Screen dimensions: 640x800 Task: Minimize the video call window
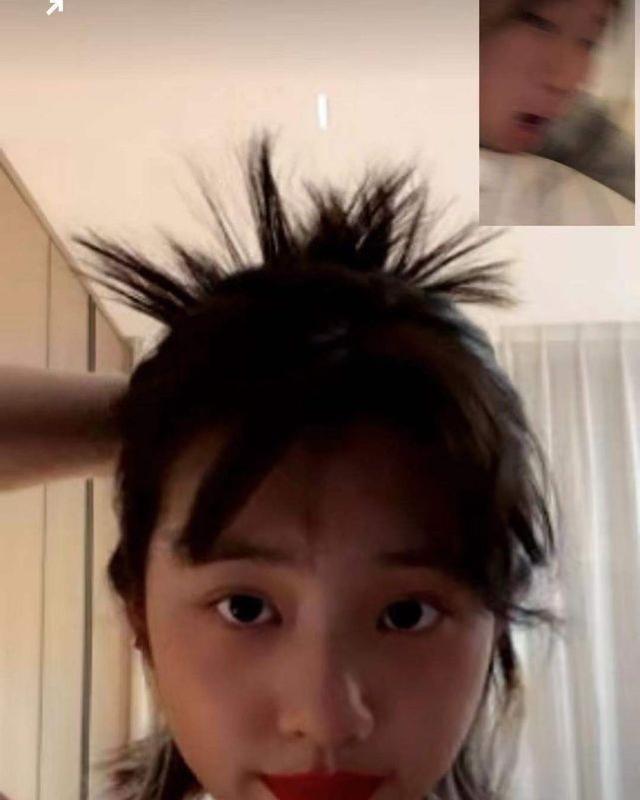click(54, 7)
